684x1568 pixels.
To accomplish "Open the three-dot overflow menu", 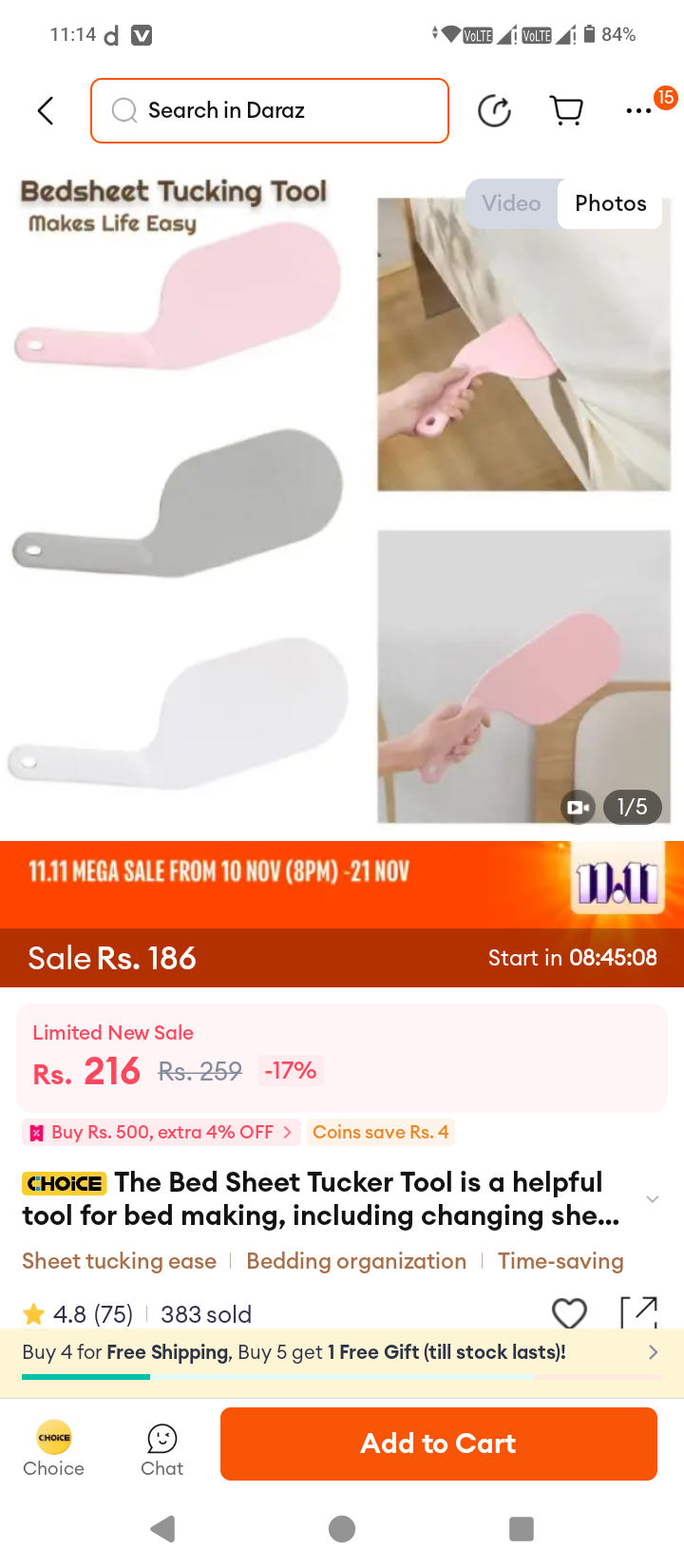I will pos(638,110).
